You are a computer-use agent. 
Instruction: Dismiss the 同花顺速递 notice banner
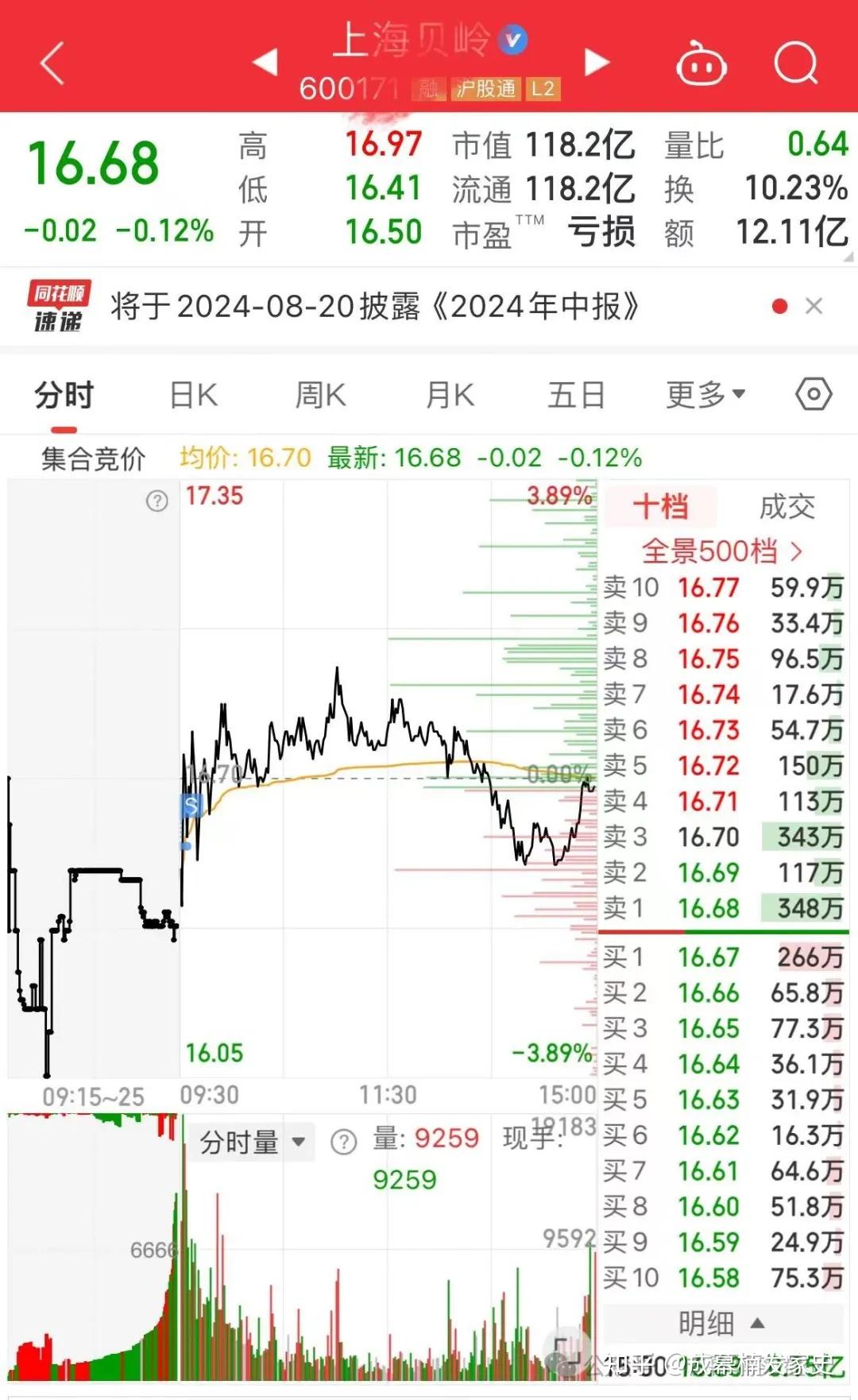coord(814,306)
